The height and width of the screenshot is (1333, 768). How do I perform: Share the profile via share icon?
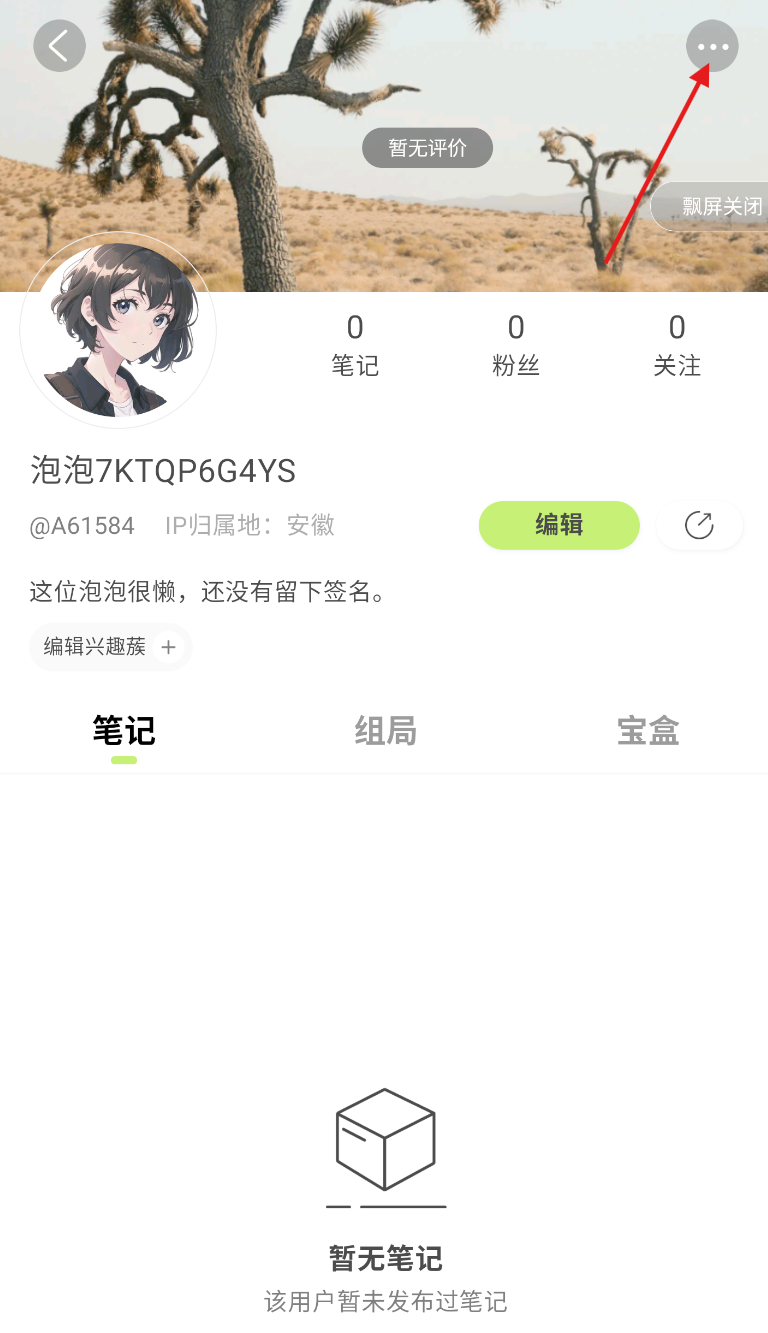pos(699,525)
